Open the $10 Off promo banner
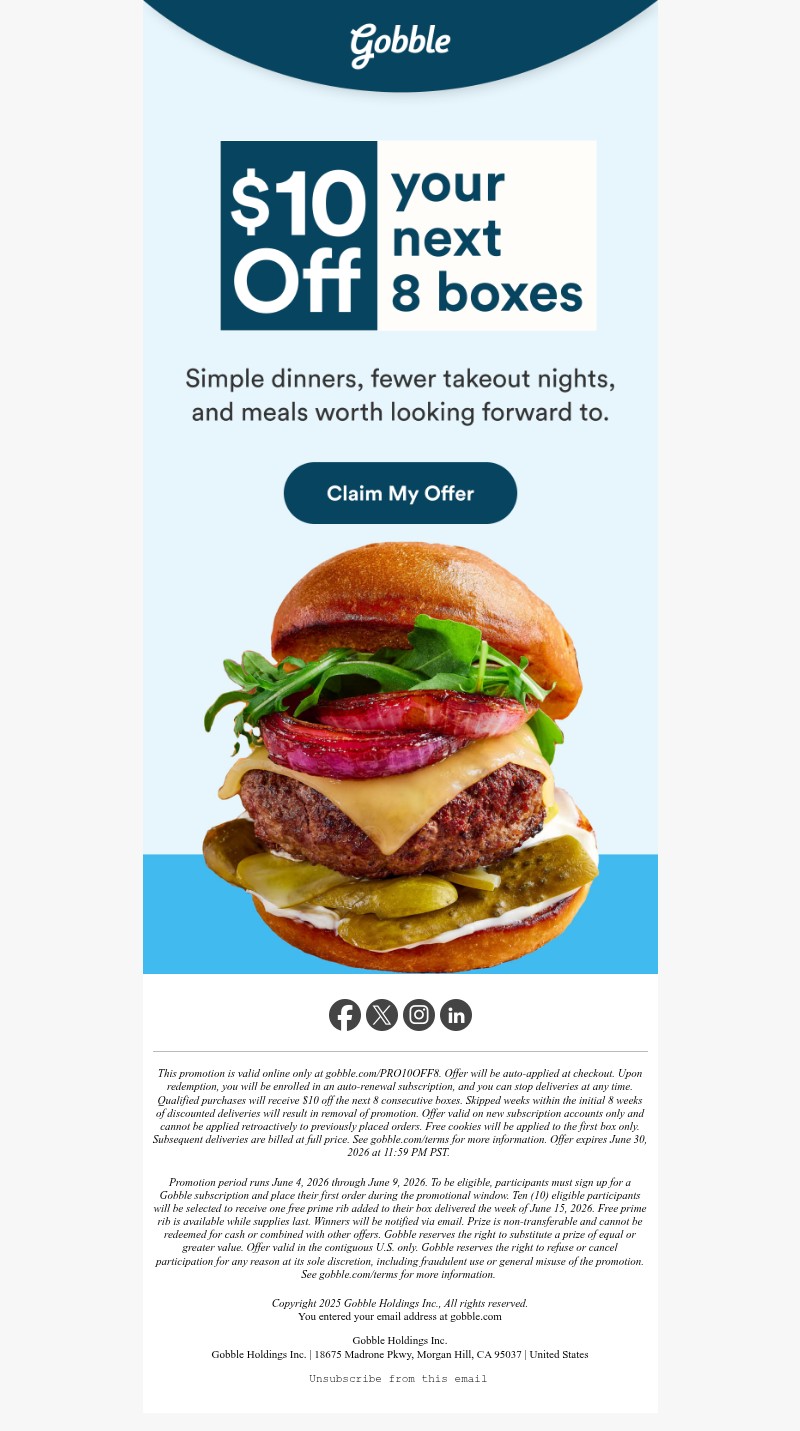This screenshot has height=1431, width=800. (408, 235)
